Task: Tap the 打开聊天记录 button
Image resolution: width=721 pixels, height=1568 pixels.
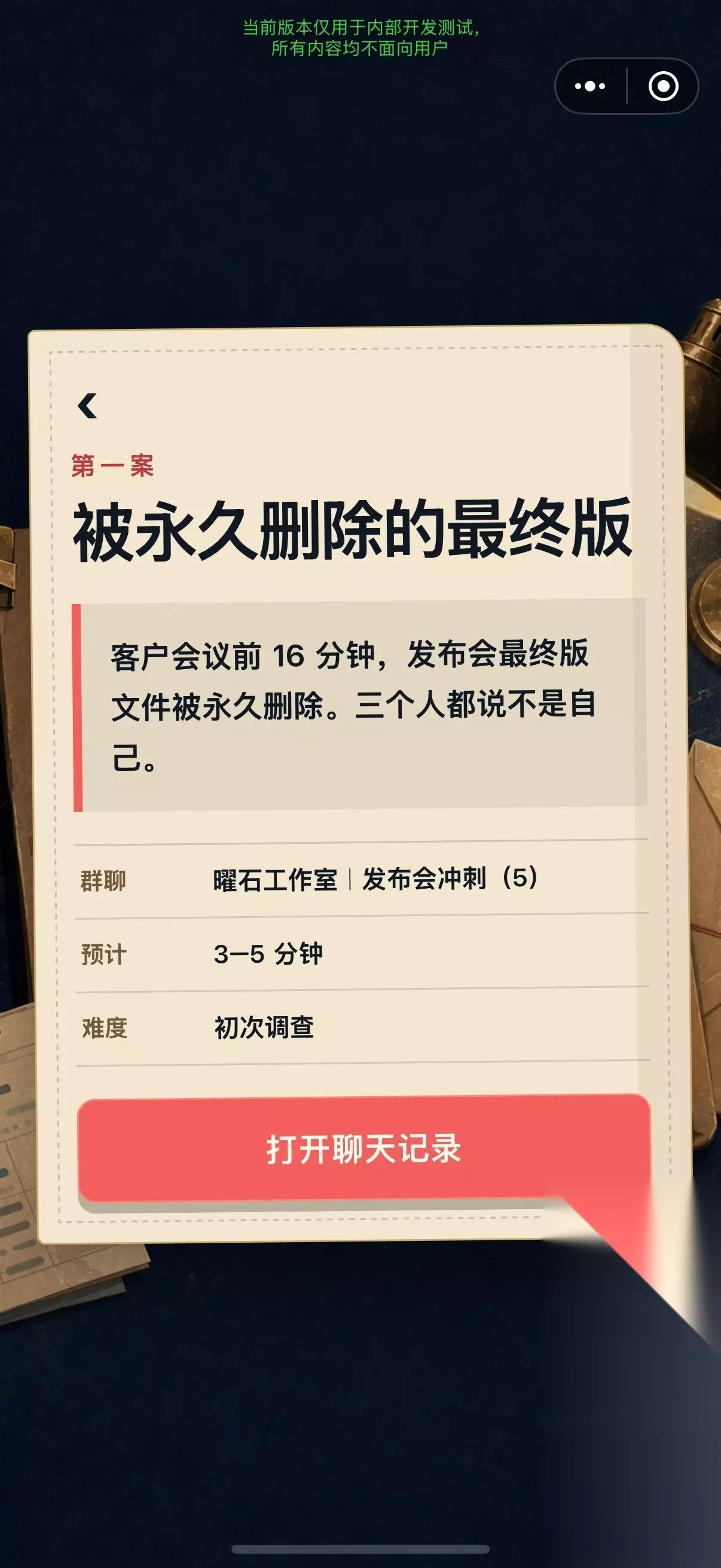Action: tap(364, 1149)
